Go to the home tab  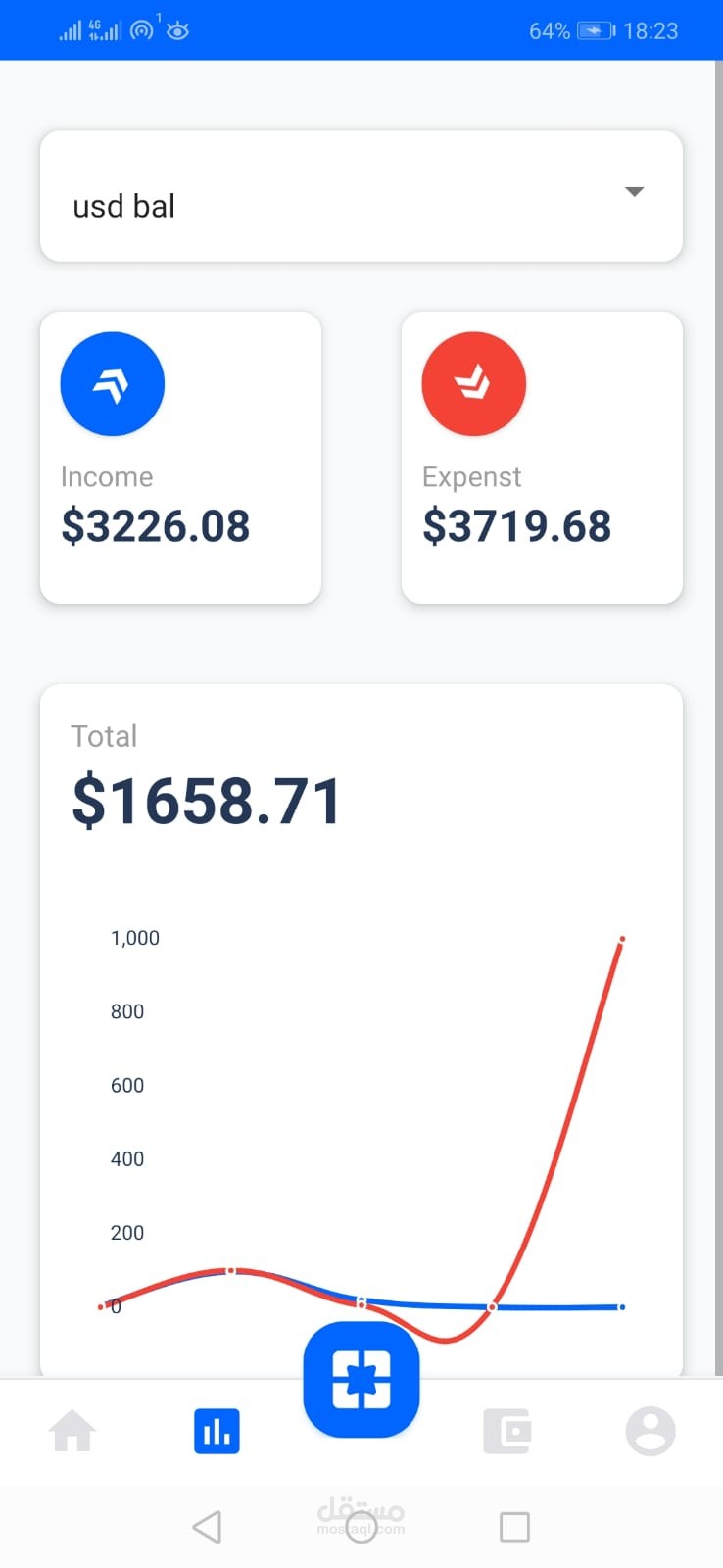point(72,1432)
